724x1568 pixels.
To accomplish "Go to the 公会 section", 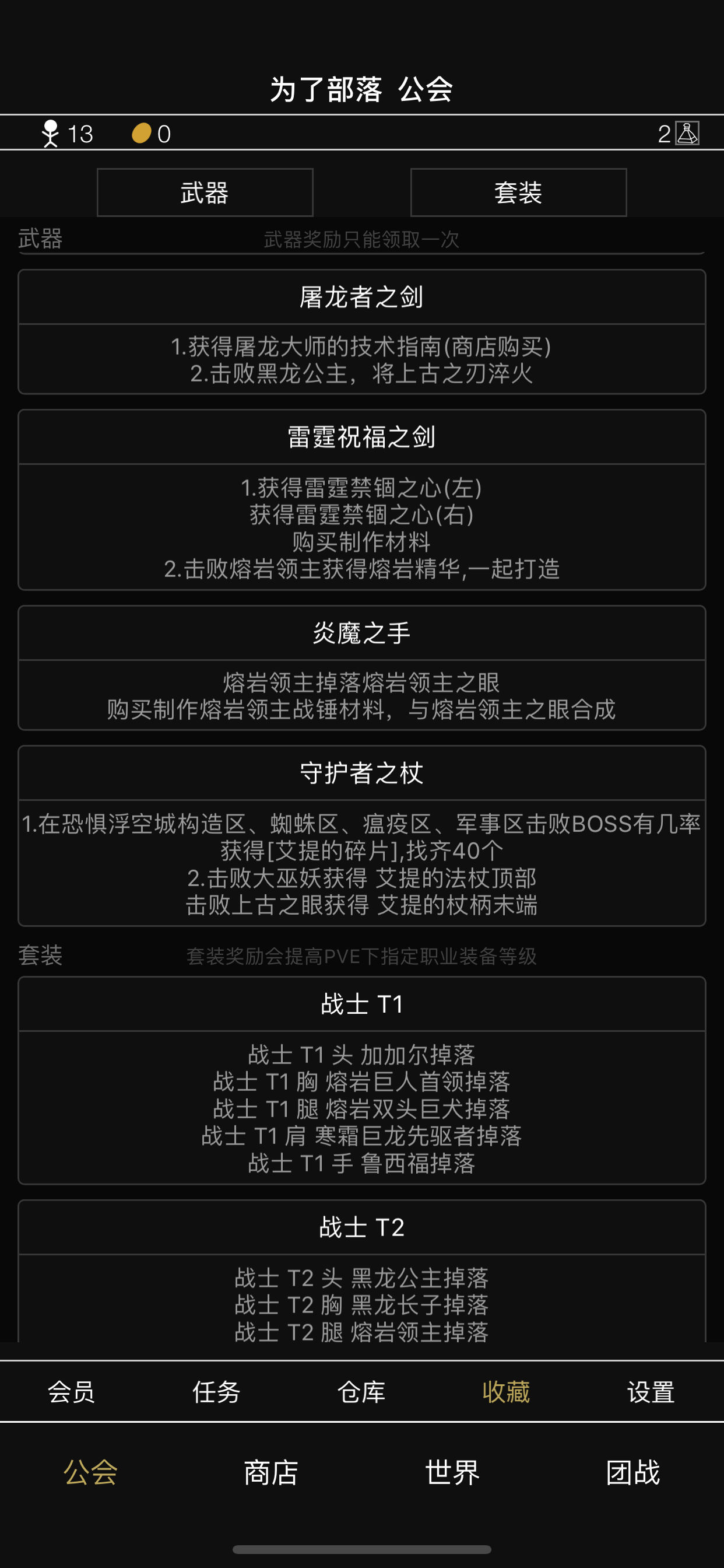I will tap(91, 1473).
